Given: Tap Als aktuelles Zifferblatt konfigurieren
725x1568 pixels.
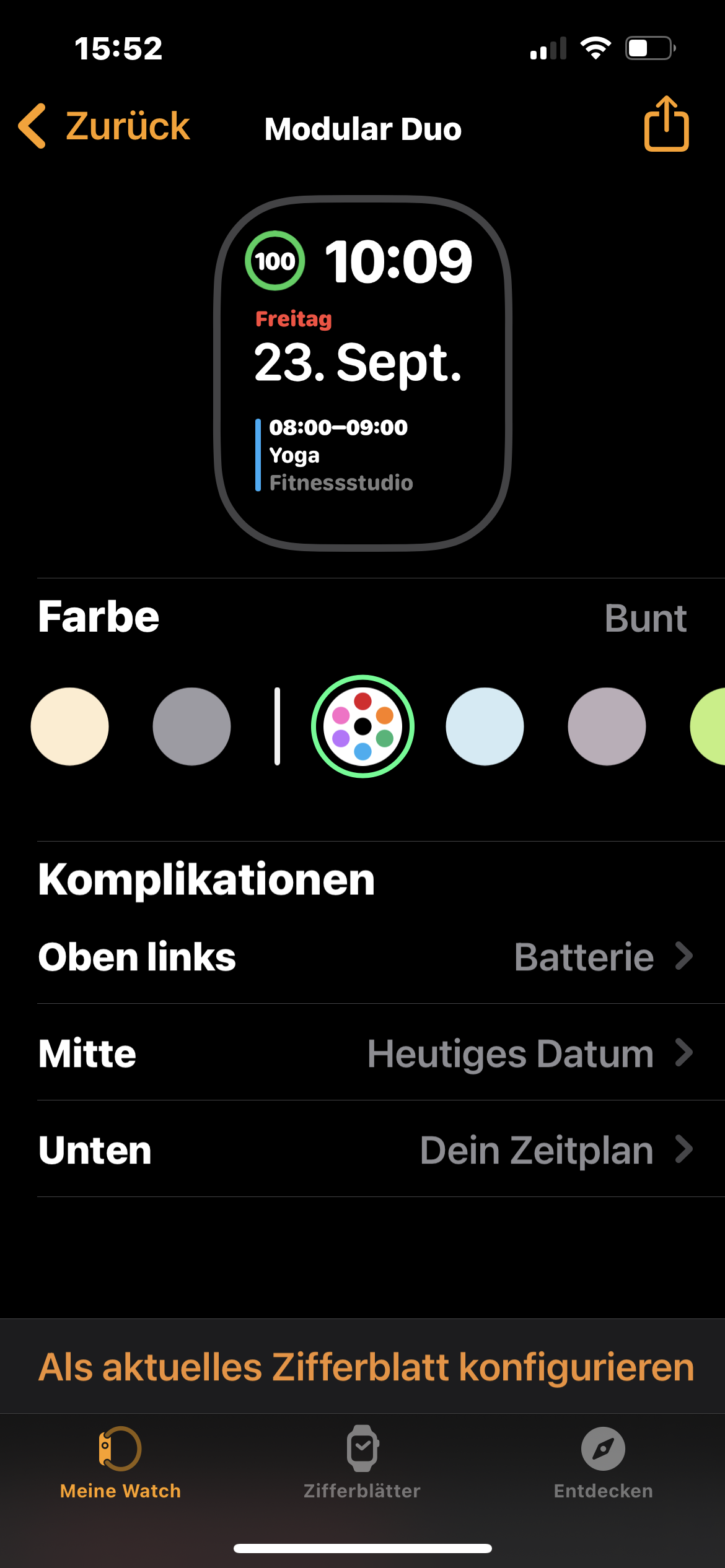Looking at the screenshot, I should tap(366, 1367).
